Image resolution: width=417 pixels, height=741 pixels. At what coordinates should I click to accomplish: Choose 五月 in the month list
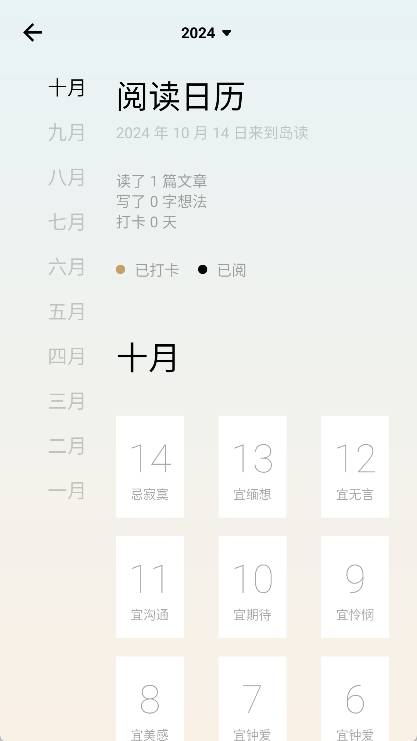click(67, 311)
